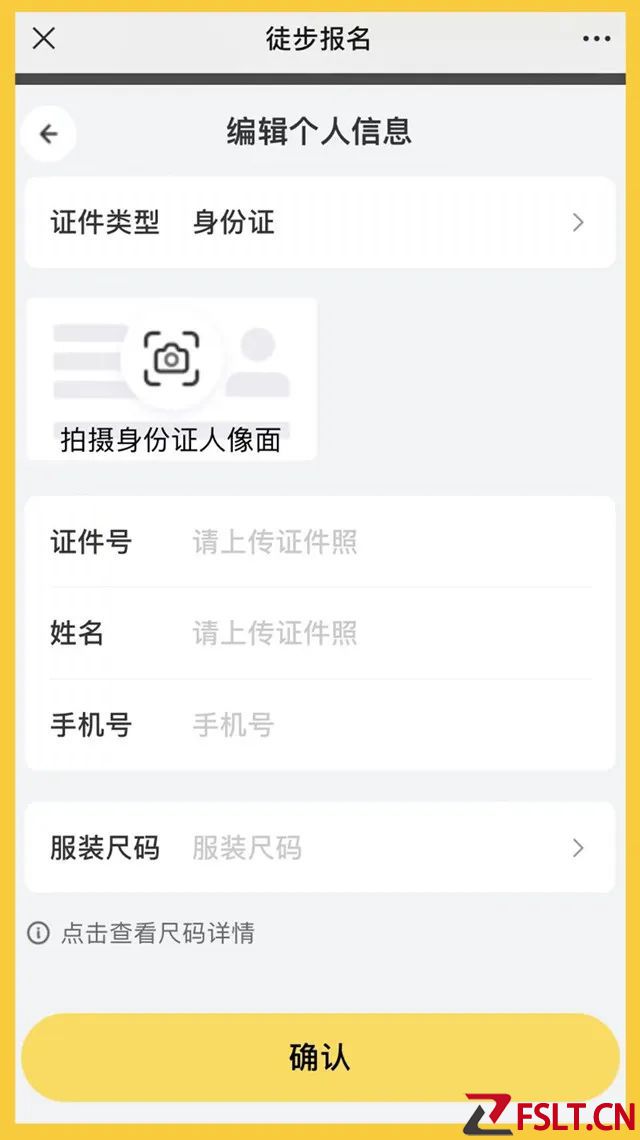Screen dimensions: 640x1140
Task: Submit the form with 确认
Action: pos(320,1058)
